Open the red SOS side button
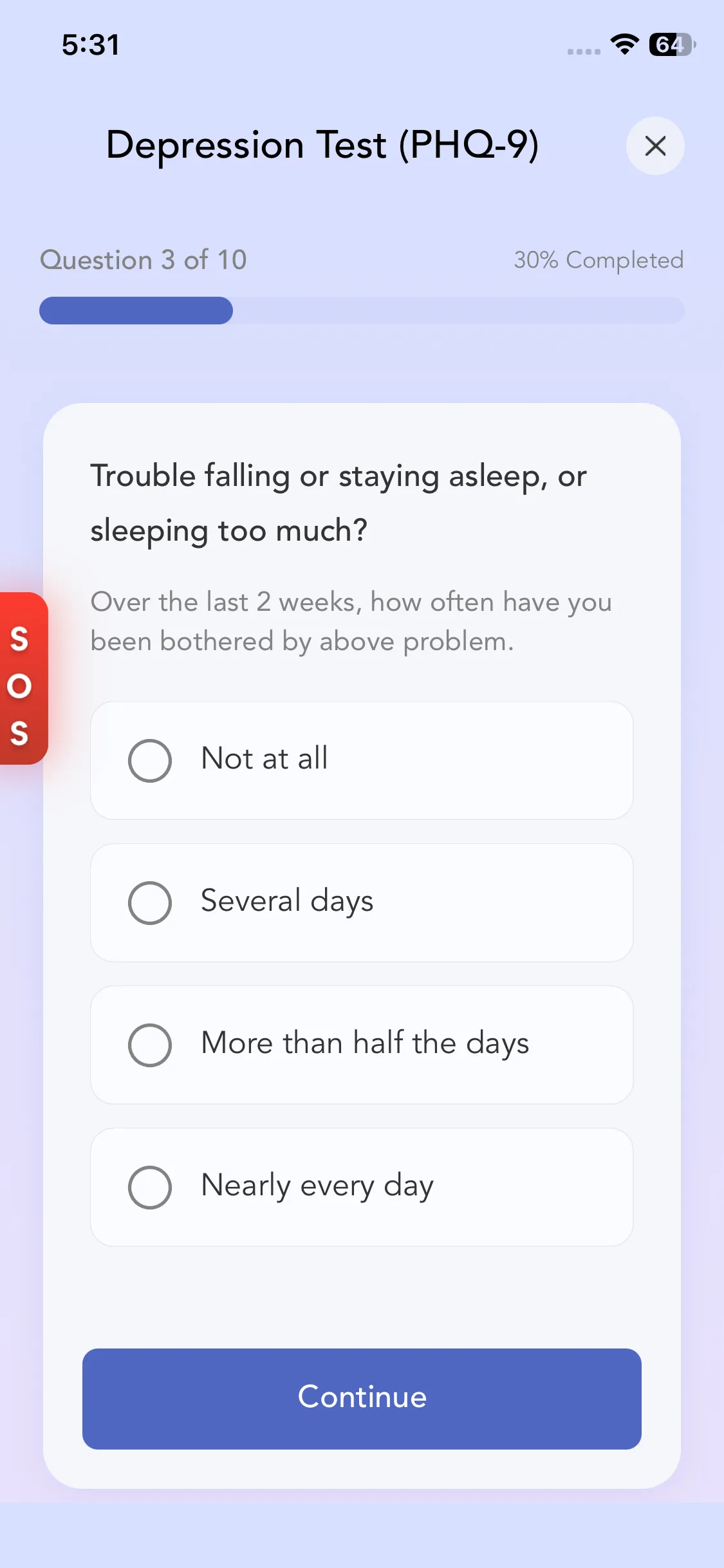Screen dimensions: 724x1568 [x=23, y=678]
